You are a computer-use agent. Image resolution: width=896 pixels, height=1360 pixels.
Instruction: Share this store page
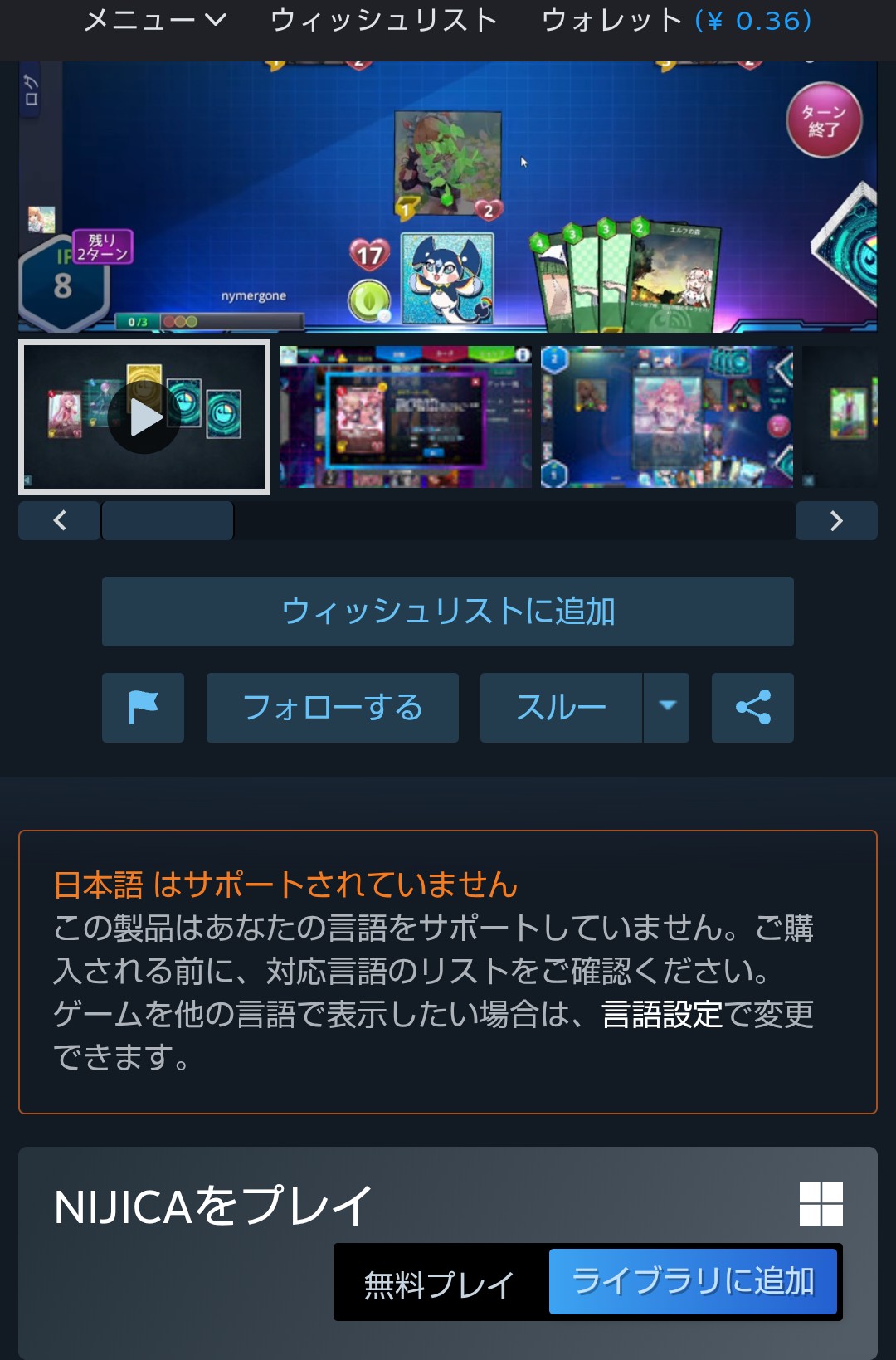click(x=752, y=707)
